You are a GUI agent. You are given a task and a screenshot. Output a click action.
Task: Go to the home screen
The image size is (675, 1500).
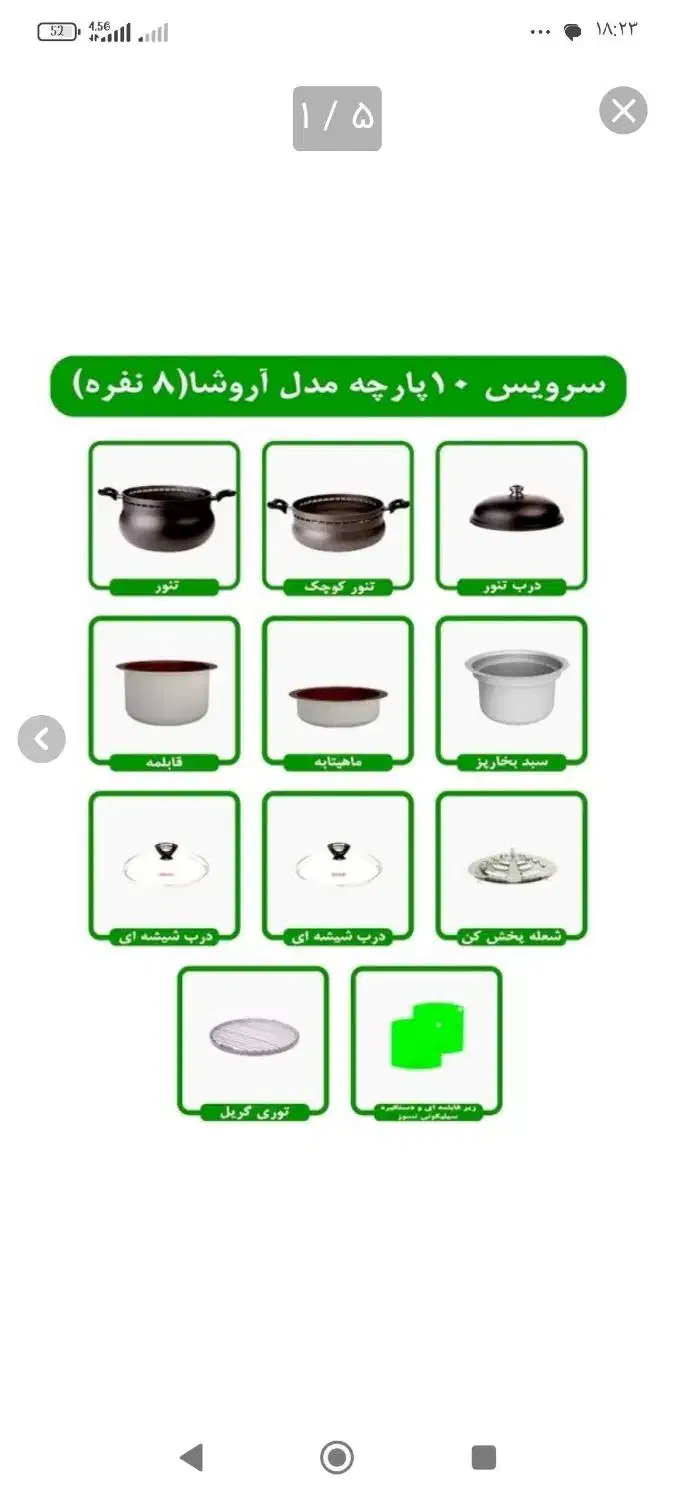[x=337, y=1457]
